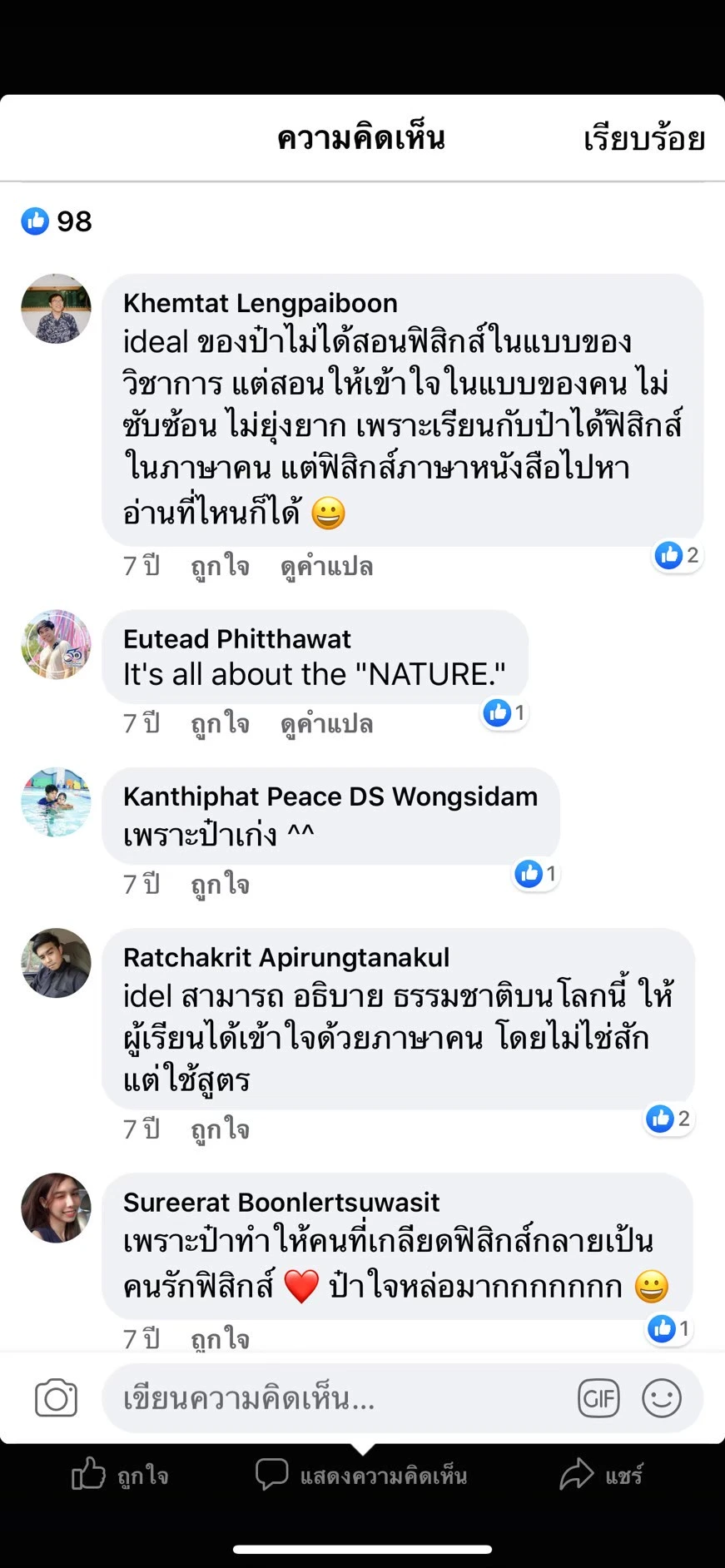Viewport: 725px width, 1568px height.
Task: Share the post with แชร์
Action: [601, 1476]
